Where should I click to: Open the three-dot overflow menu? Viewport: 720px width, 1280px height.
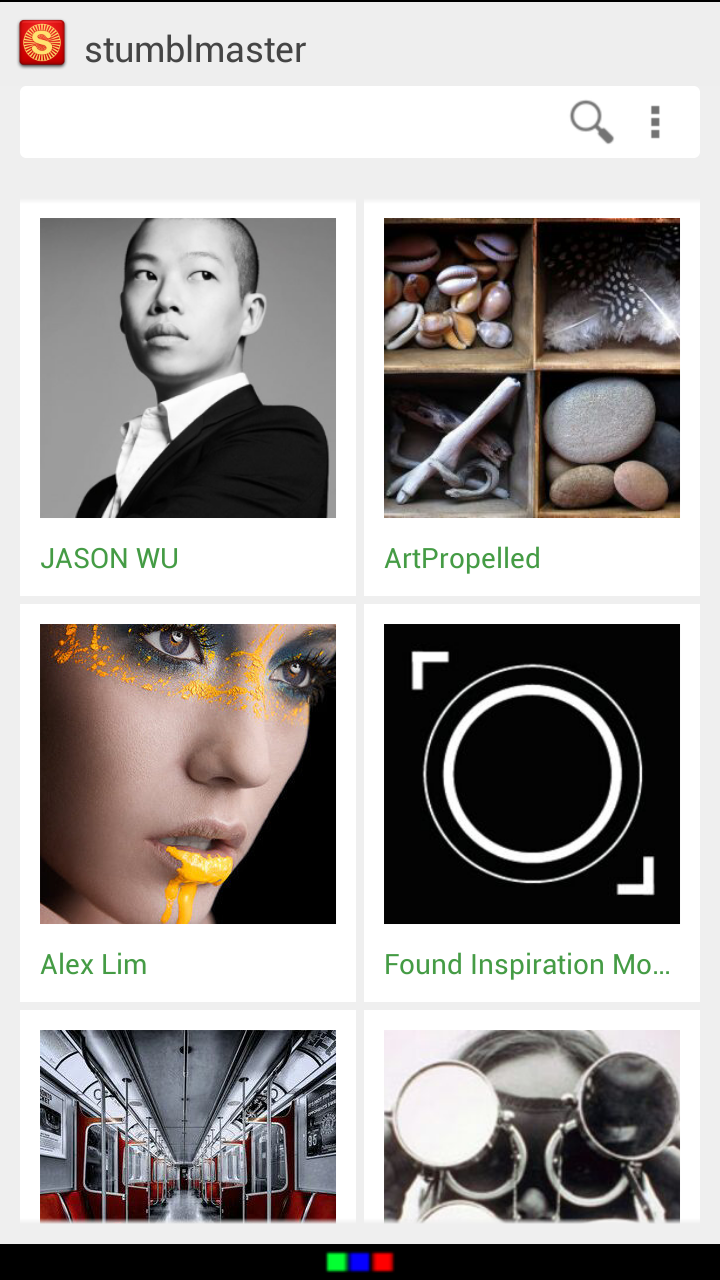655,122
